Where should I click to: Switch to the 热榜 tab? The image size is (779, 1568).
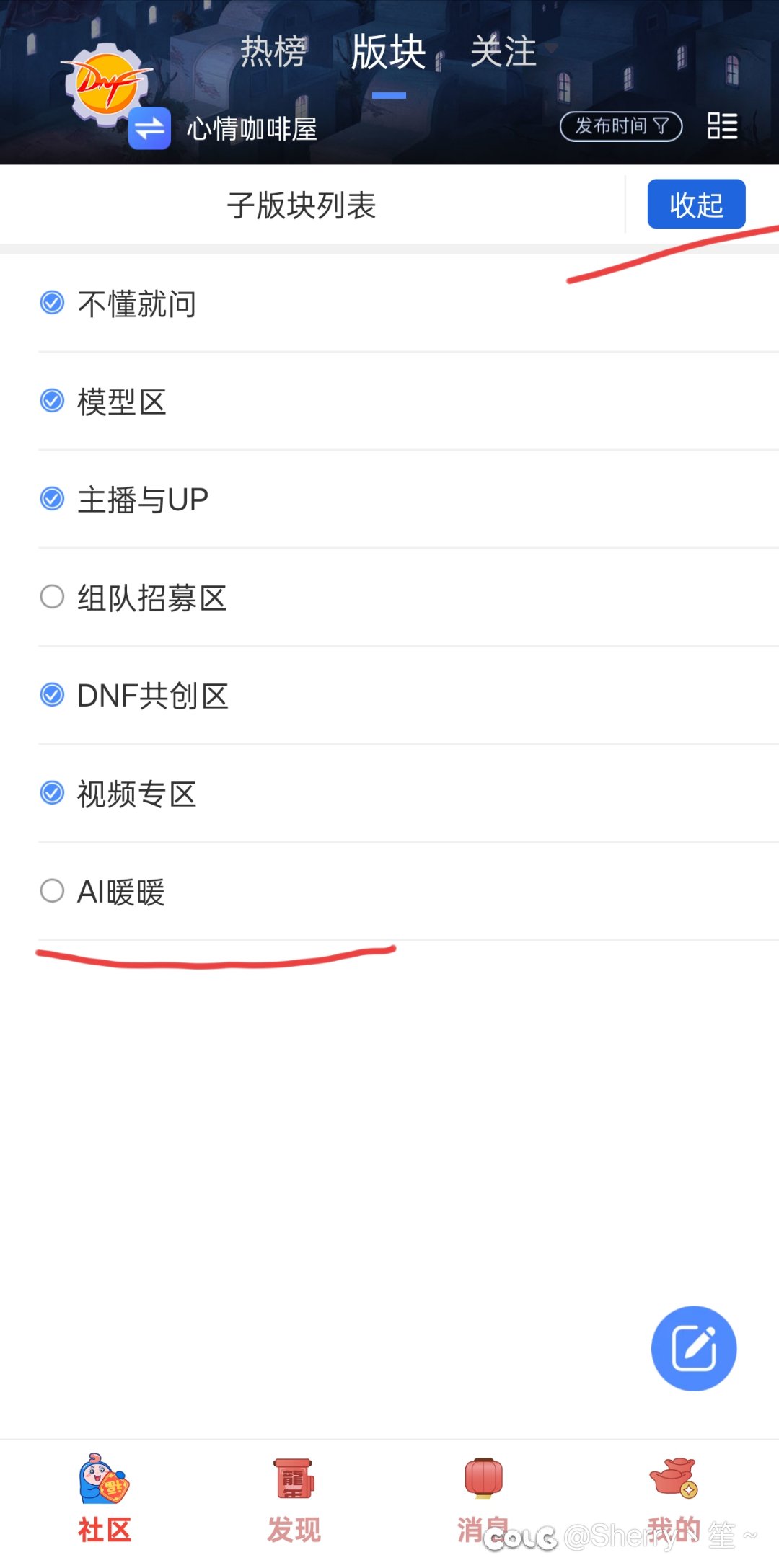(273, 52)
